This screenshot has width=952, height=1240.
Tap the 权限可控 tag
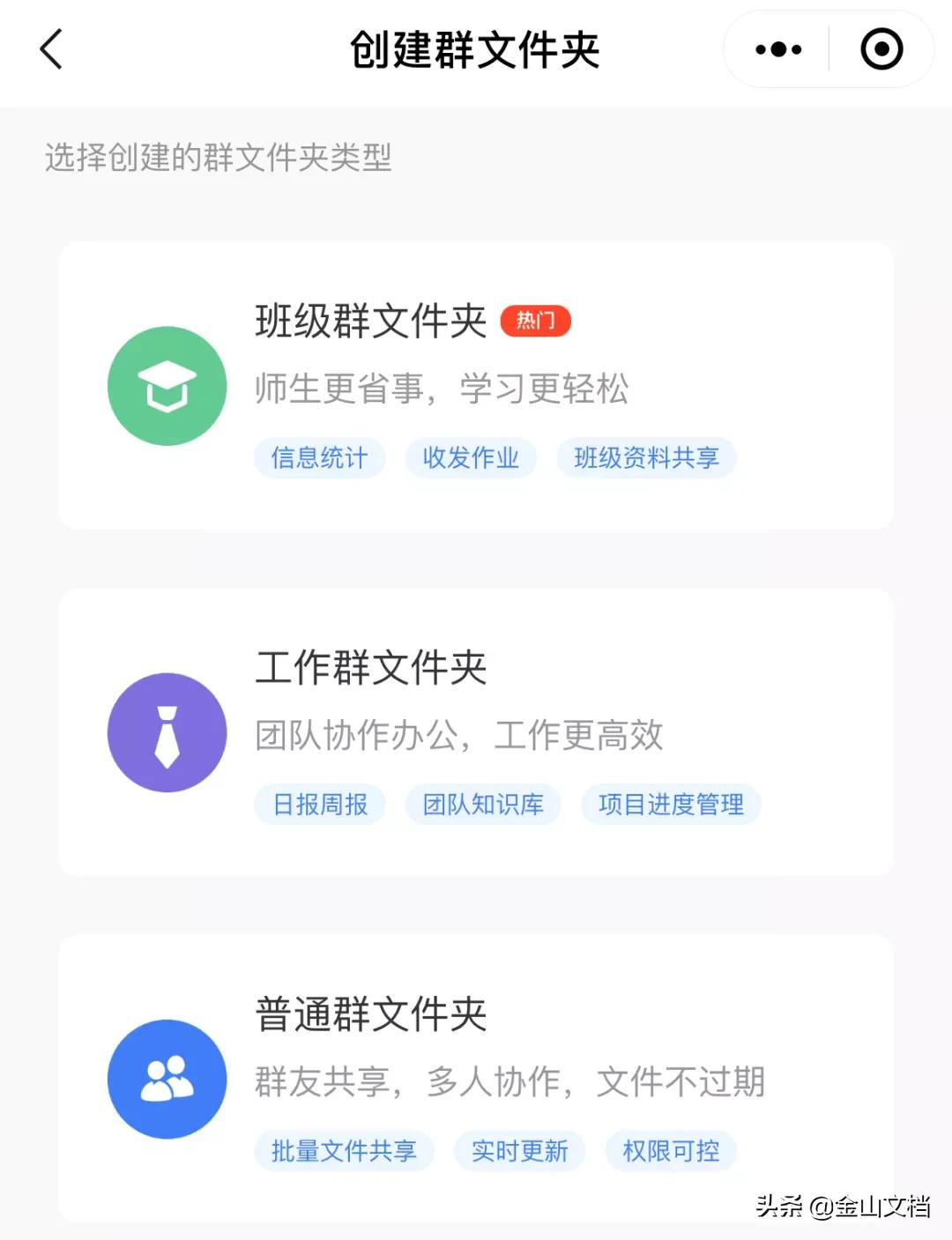[x=671, y=1150]
